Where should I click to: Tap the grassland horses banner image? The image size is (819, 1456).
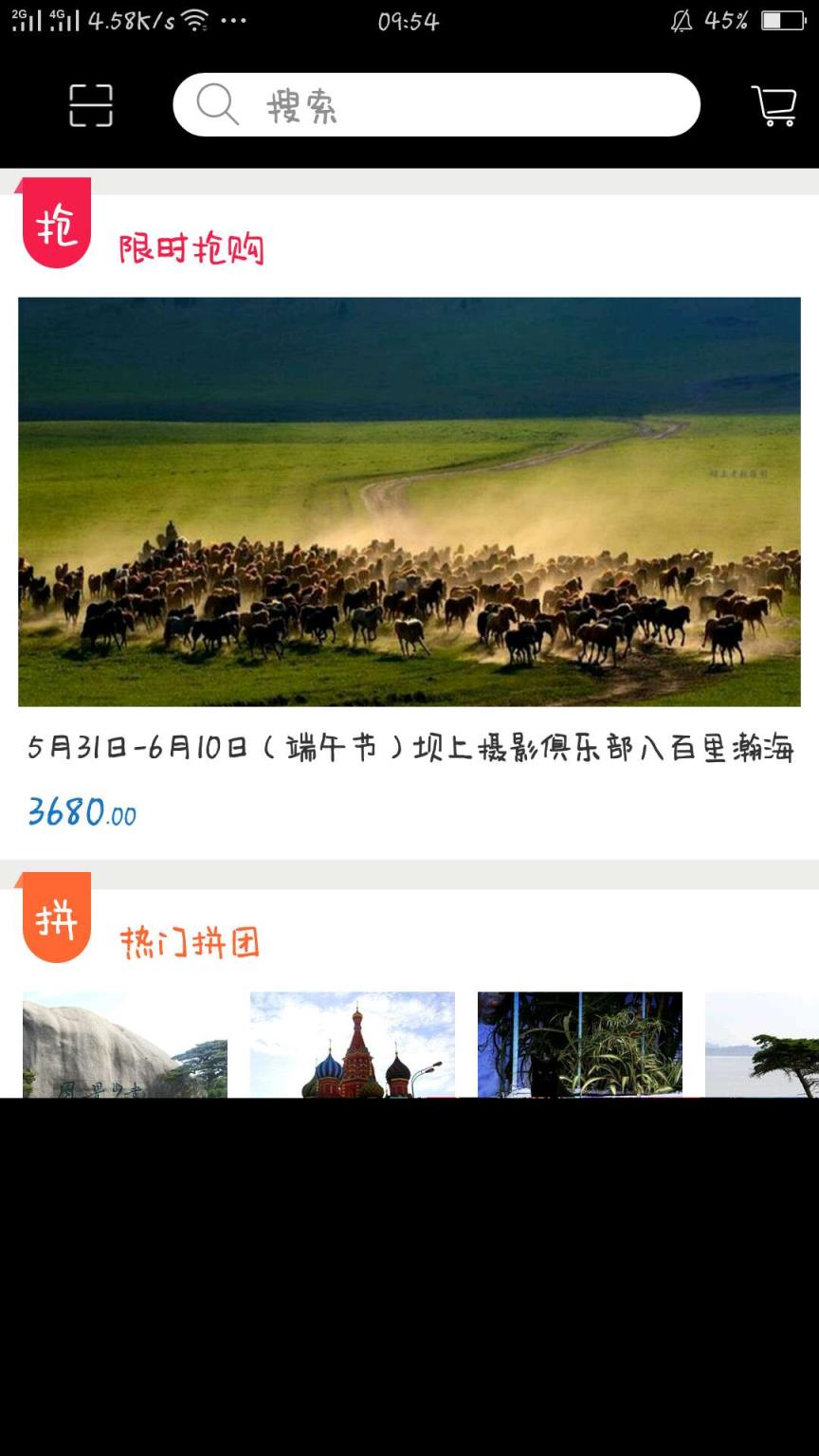[x=409, y=500]
